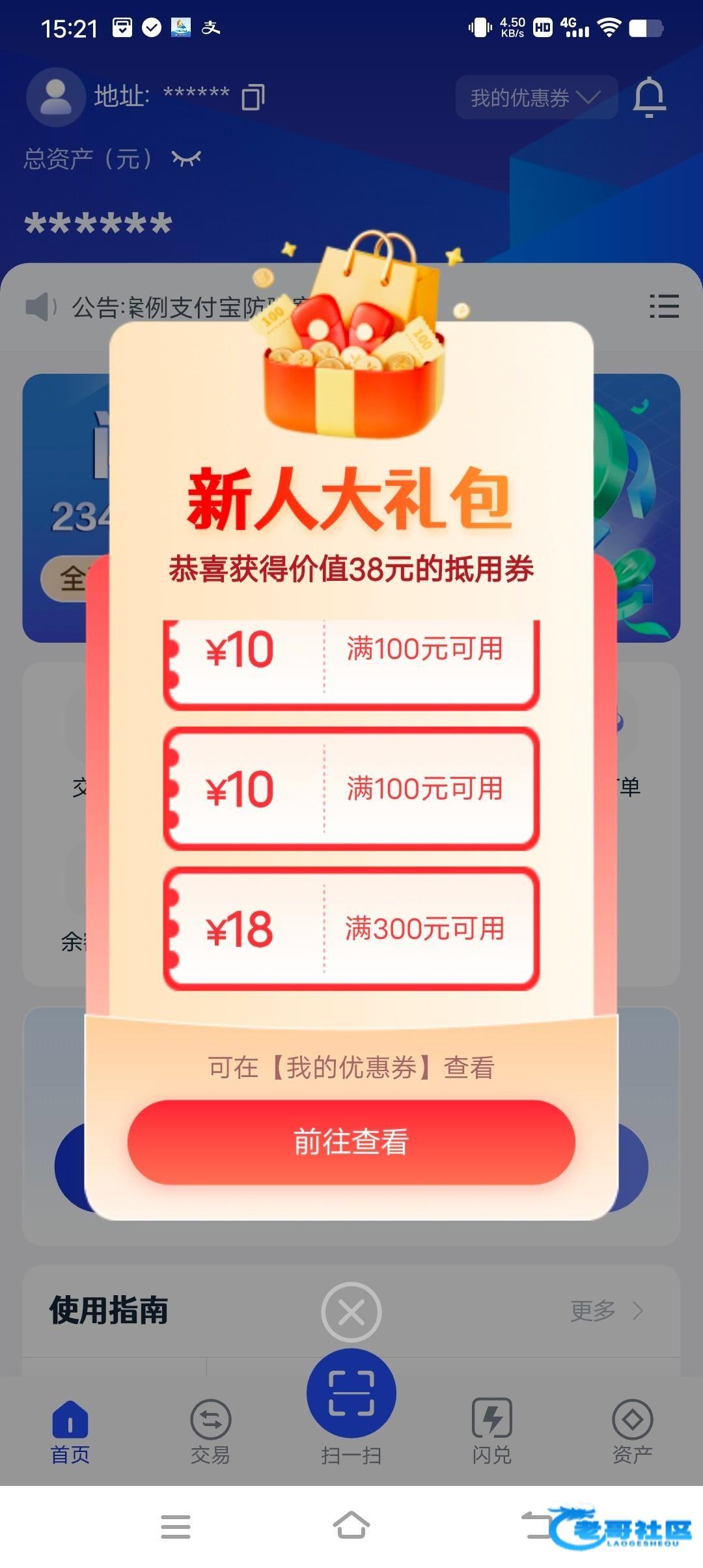Open the announcement list icon

(664, 306)
